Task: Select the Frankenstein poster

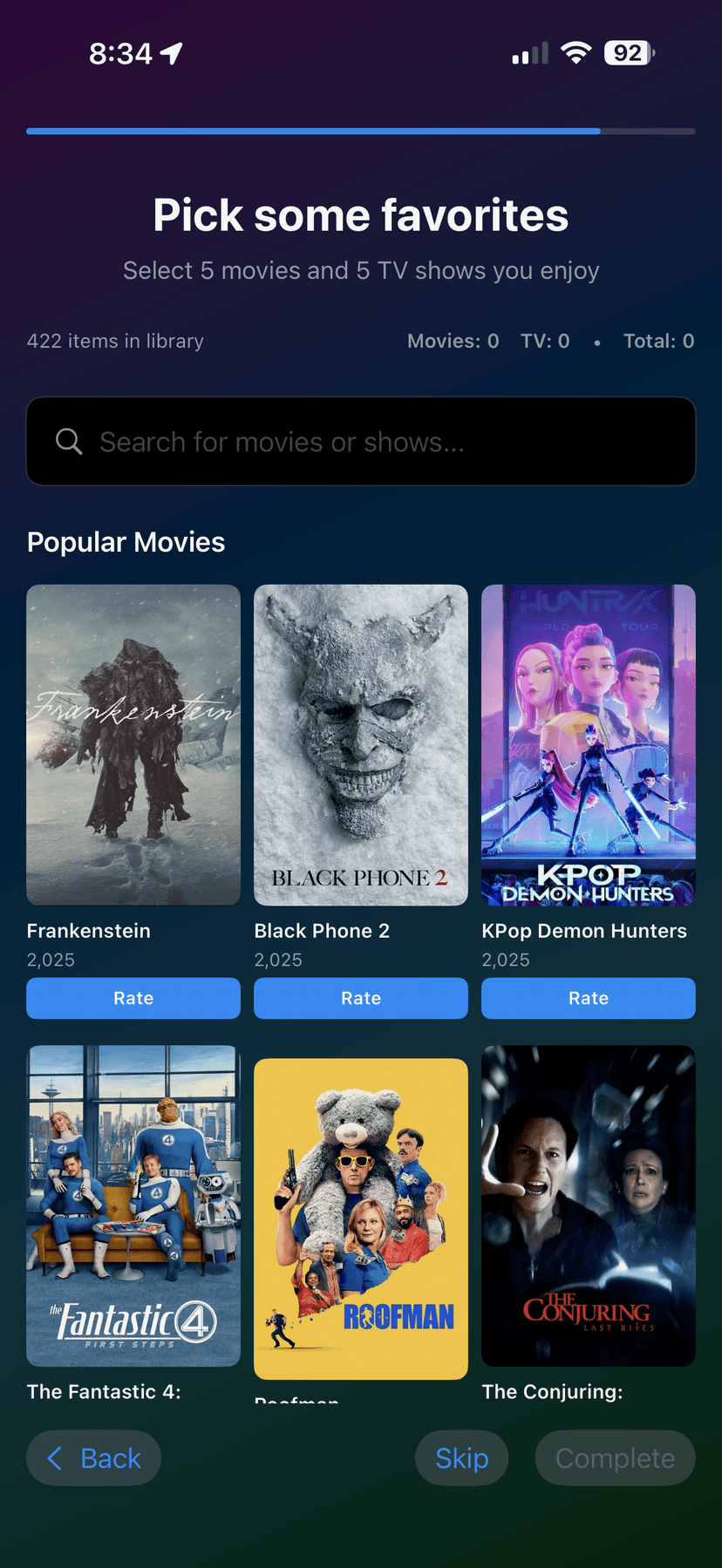Action: tap(133, 744)
